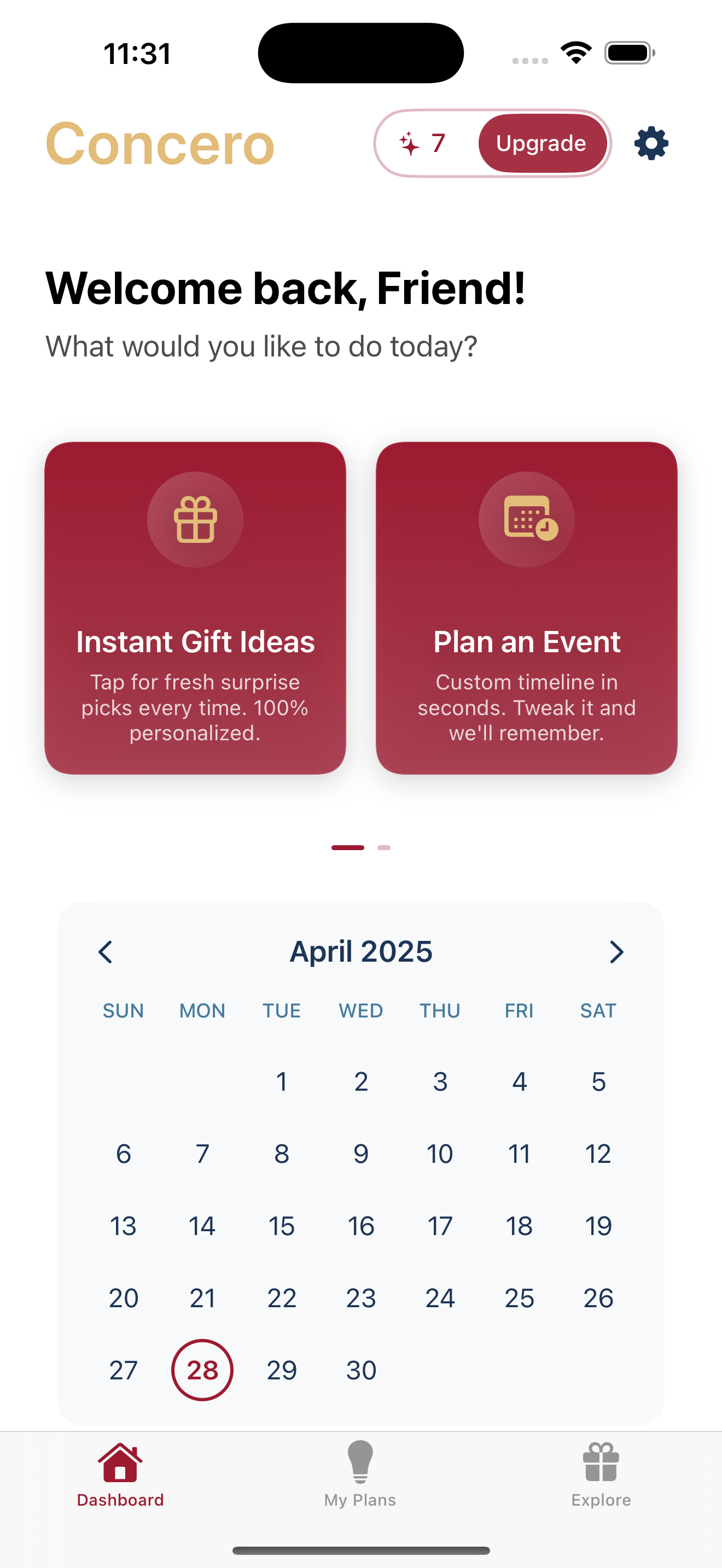The height and width of the screenshot is (1568, 722).
Task: Go to the next month in calendar
Action: tap(616, 952)
